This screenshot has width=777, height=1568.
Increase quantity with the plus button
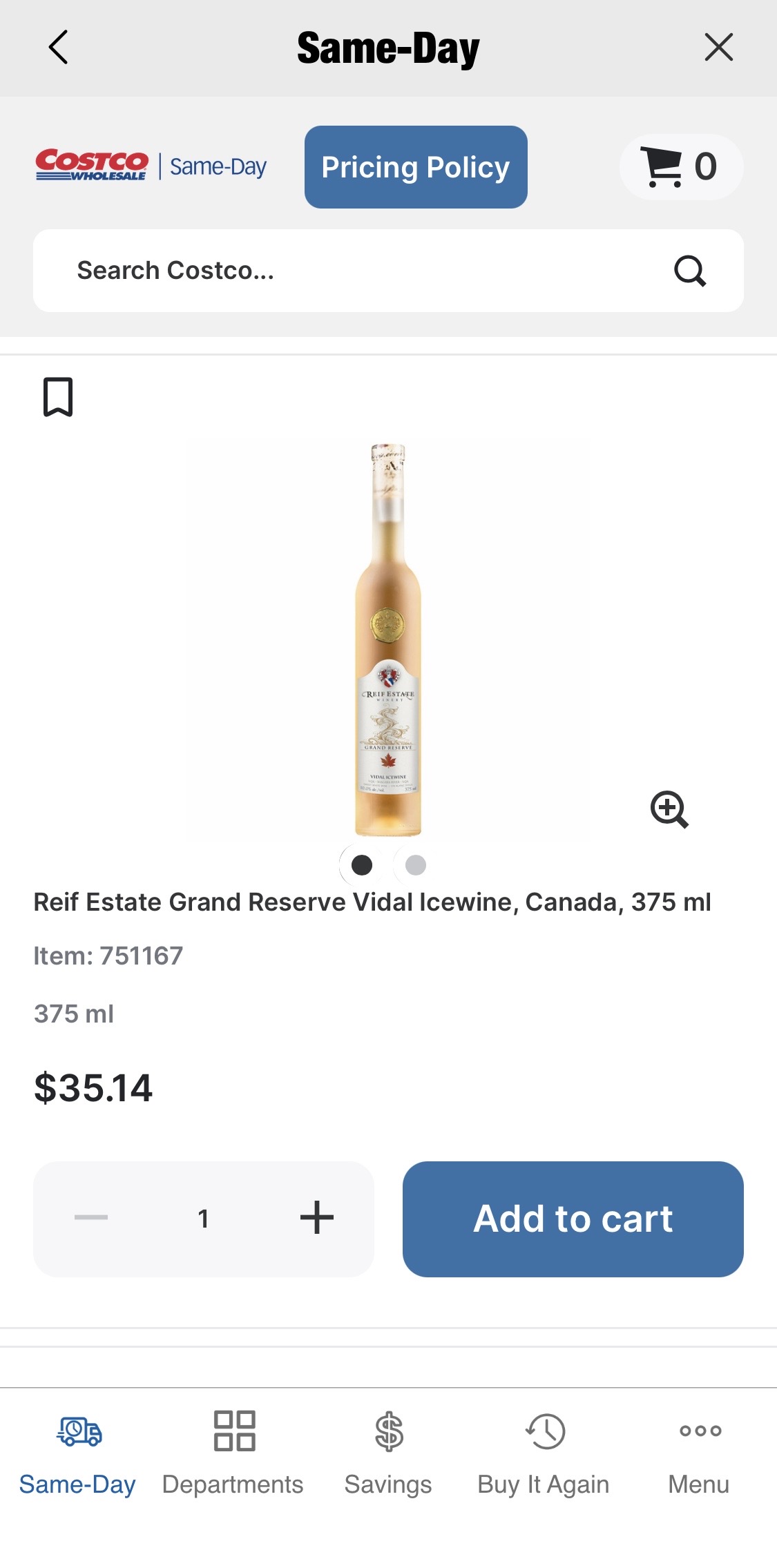[317, 1218]
